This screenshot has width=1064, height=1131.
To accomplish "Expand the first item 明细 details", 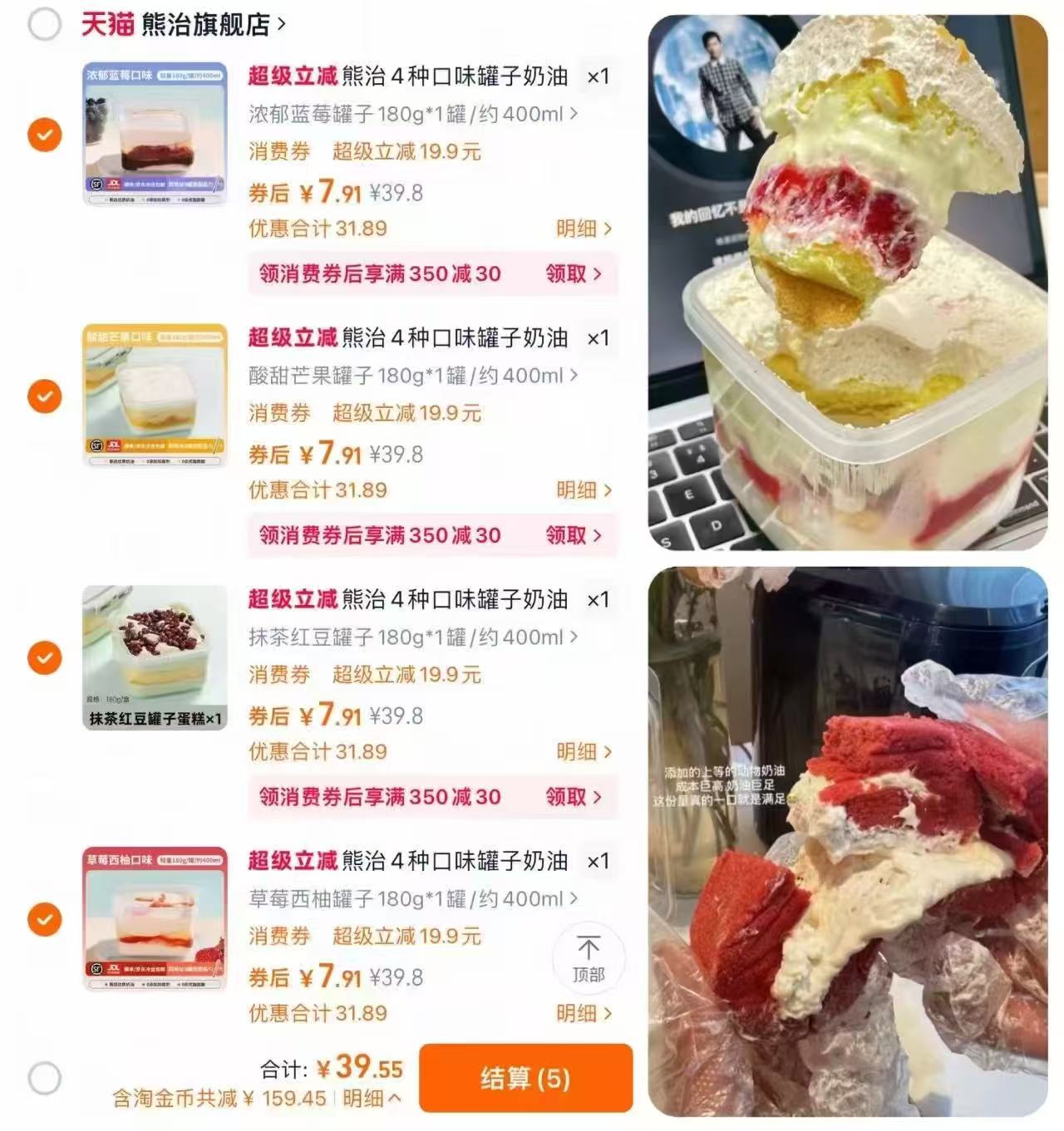I will tap(575, 228).
